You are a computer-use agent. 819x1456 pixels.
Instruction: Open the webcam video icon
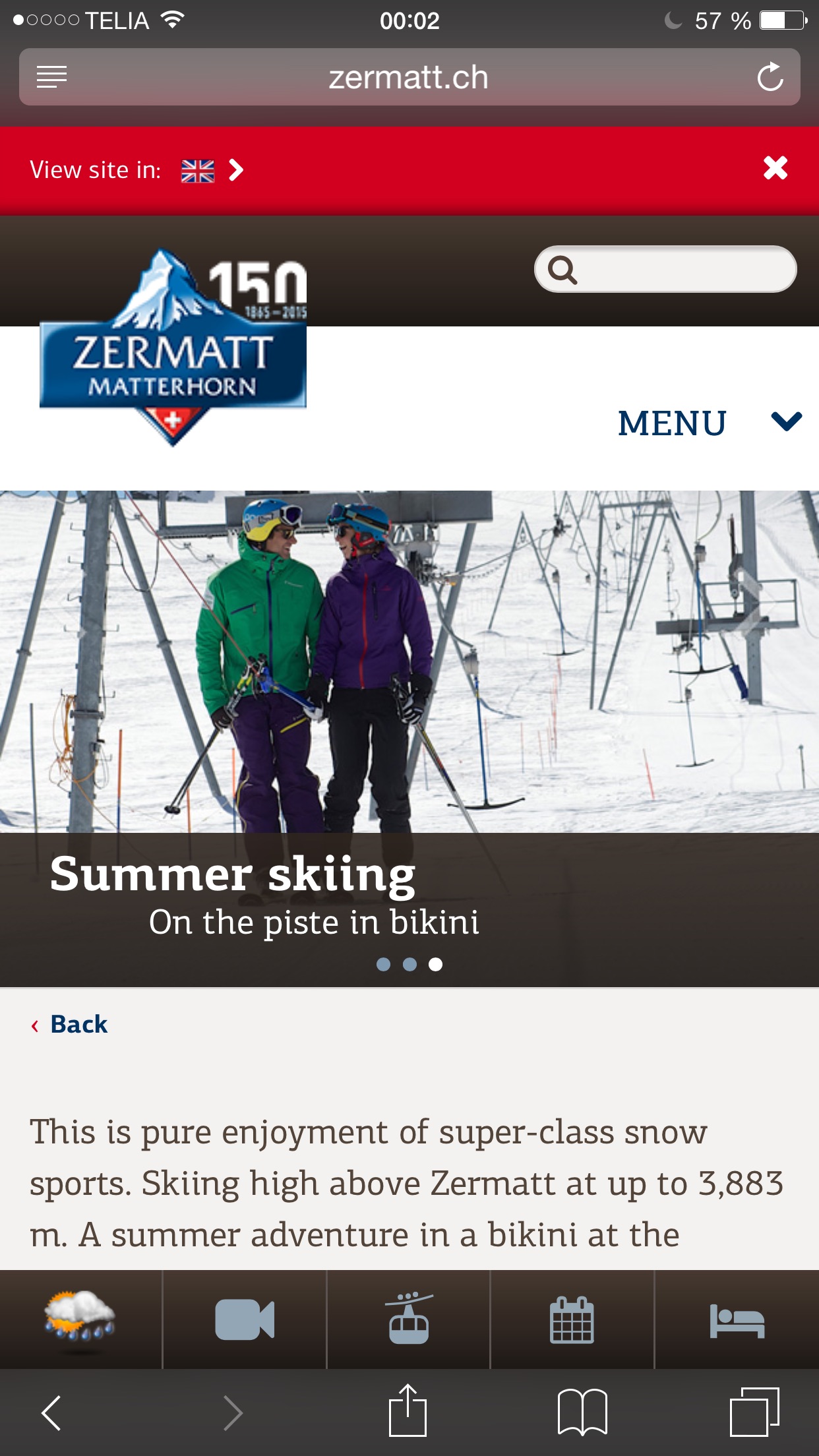click(245, 1319)
